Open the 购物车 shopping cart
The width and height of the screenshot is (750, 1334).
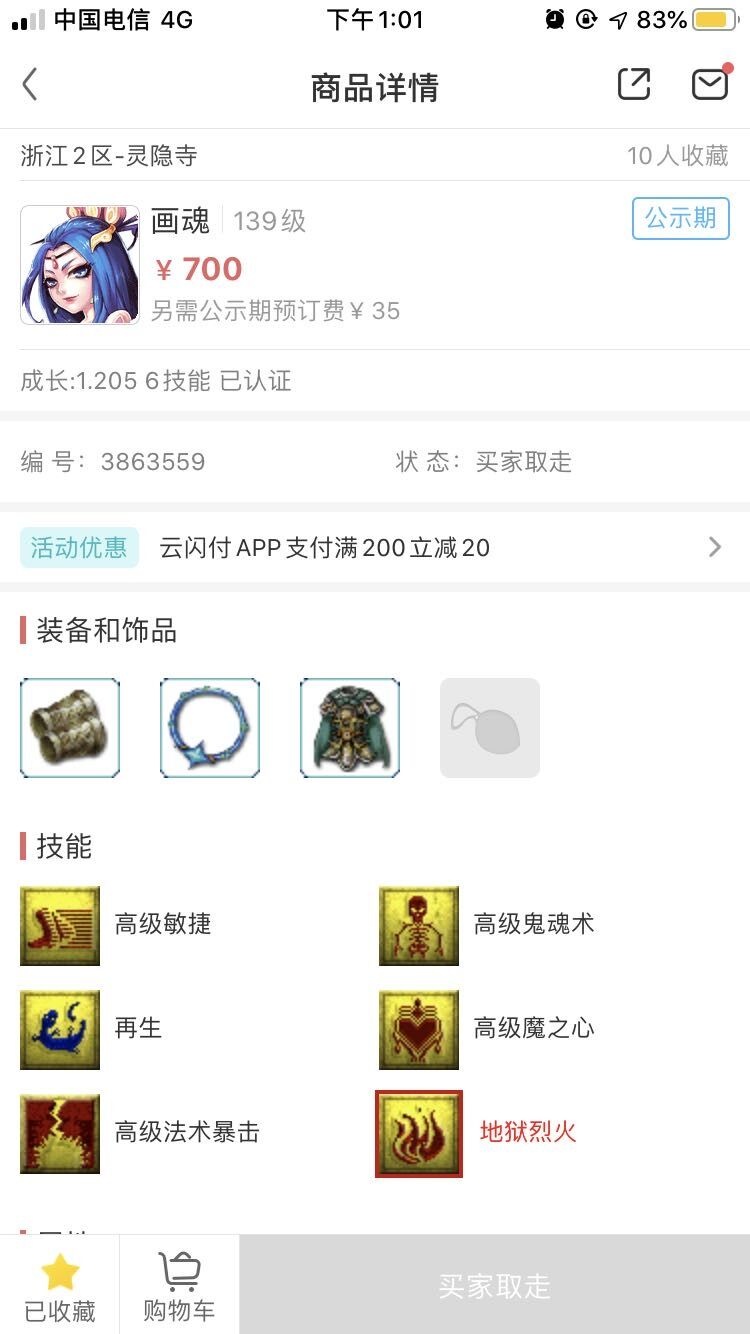point(179,1285)
